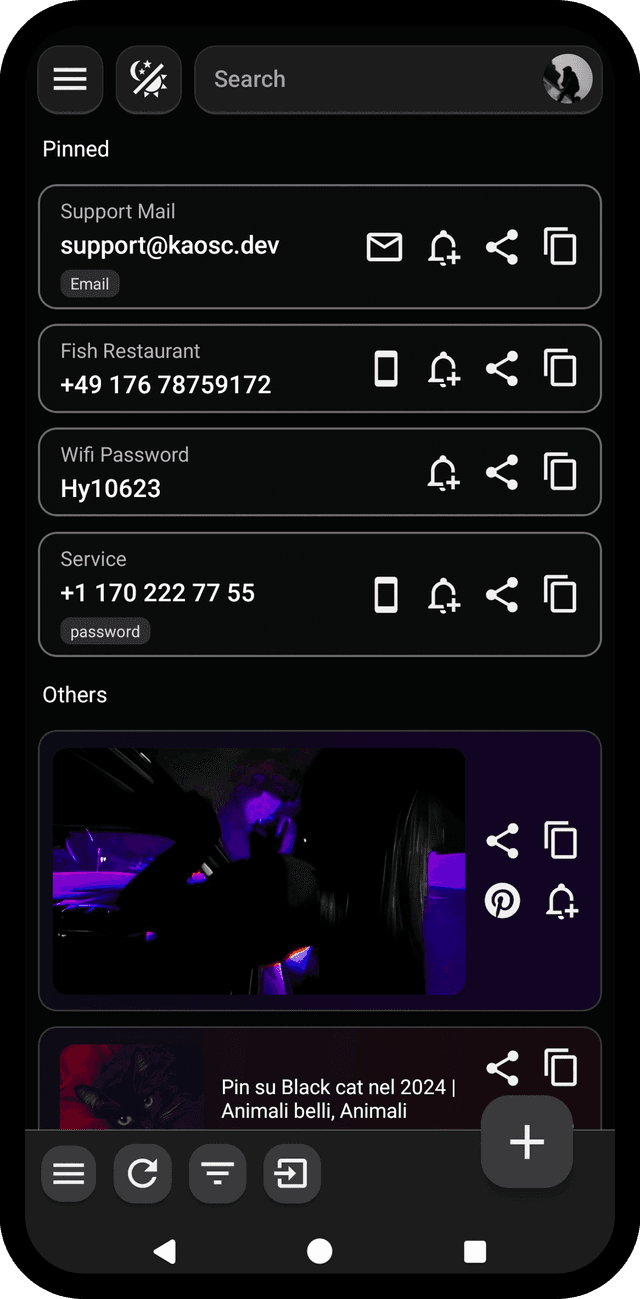
Task: Open the Pin su Black cat card
Action: tap(338, 1098)
